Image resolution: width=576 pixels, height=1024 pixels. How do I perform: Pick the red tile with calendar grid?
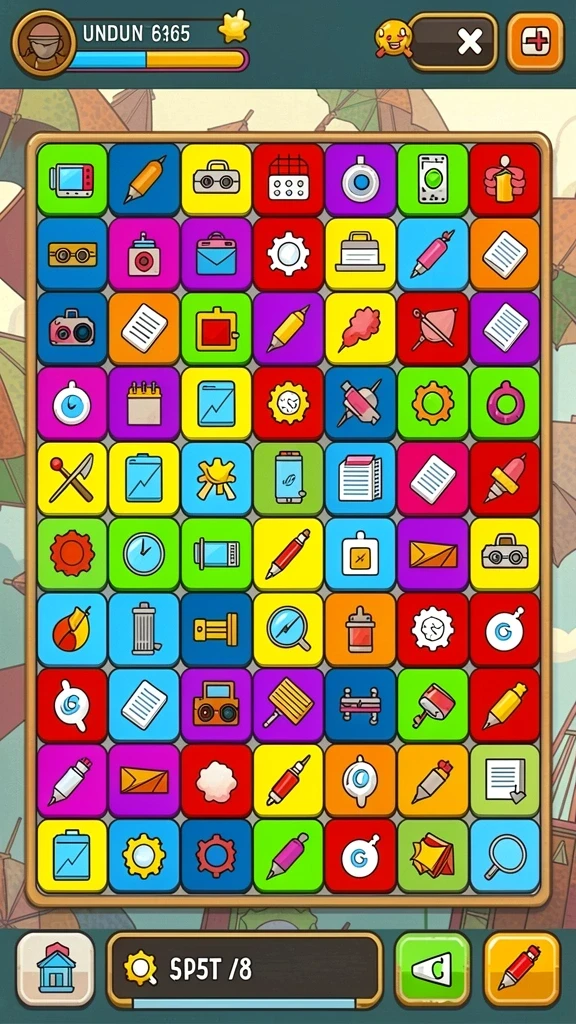pos(288,180)
